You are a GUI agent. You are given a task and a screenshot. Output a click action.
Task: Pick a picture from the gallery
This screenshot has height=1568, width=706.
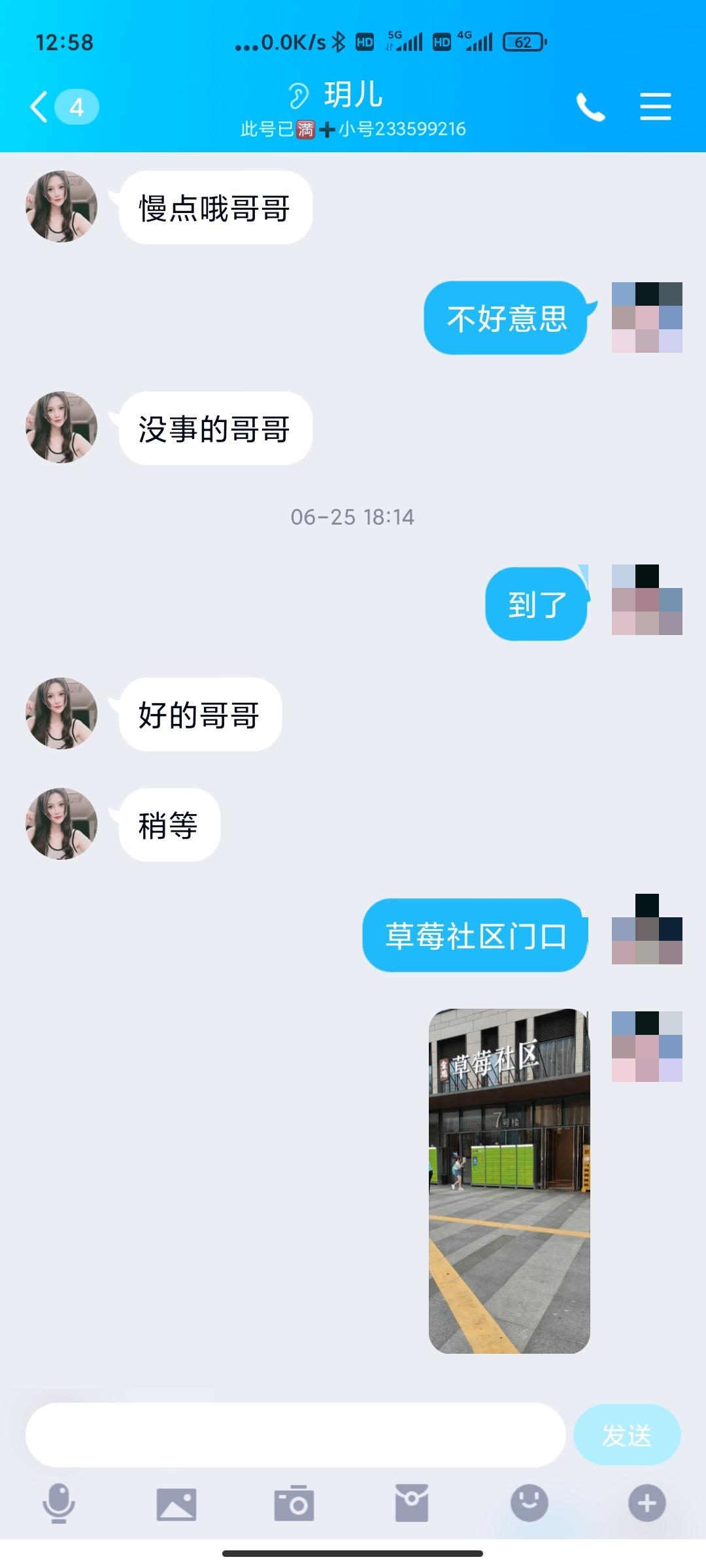tap(176, 1503)
